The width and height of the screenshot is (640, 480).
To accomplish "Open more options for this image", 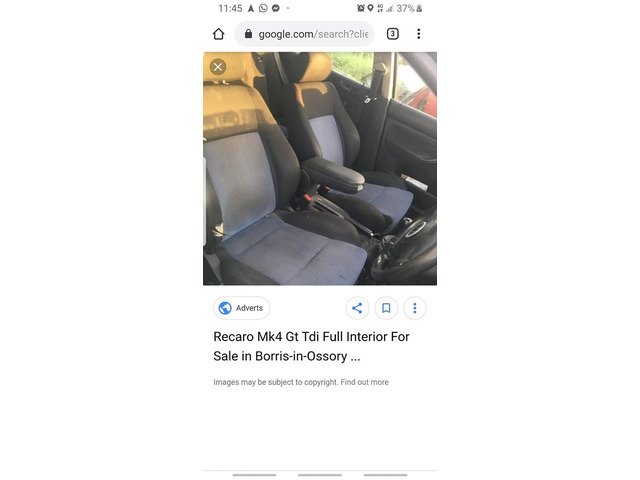I will (x=414, y=308).
